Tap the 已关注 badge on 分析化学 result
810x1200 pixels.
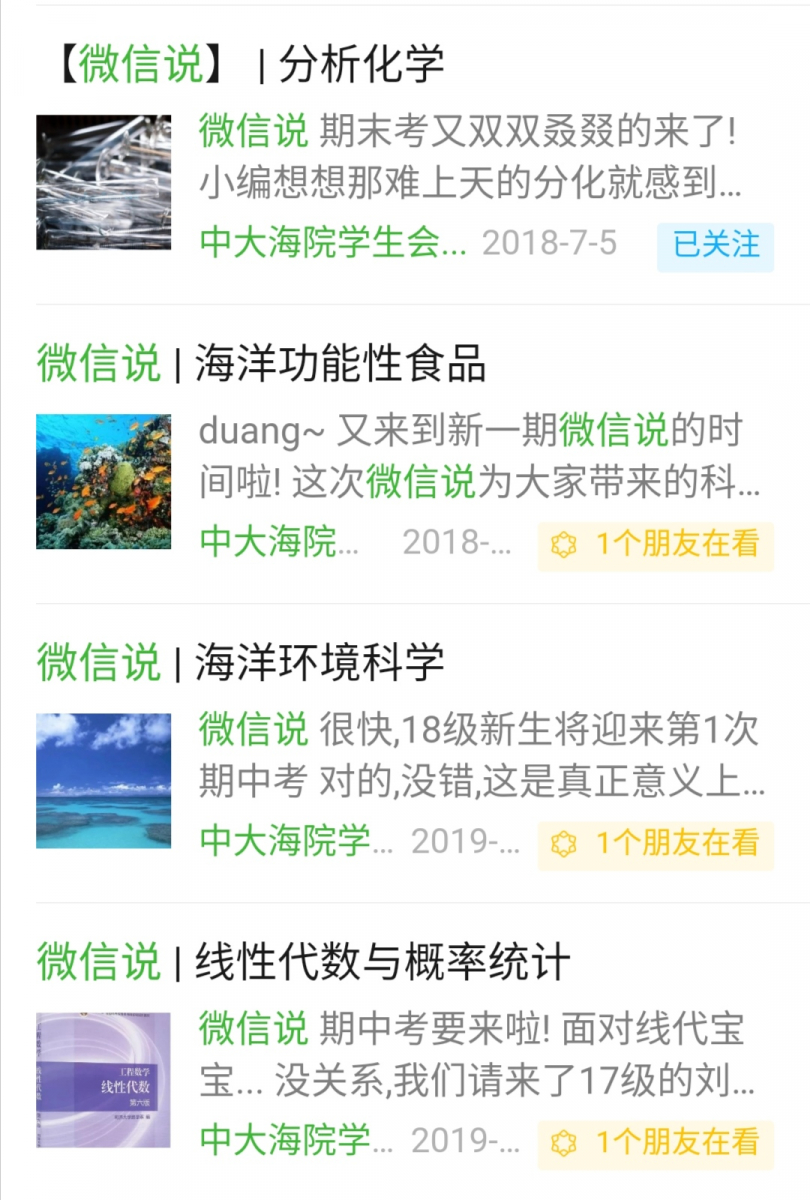click(715, 245)
